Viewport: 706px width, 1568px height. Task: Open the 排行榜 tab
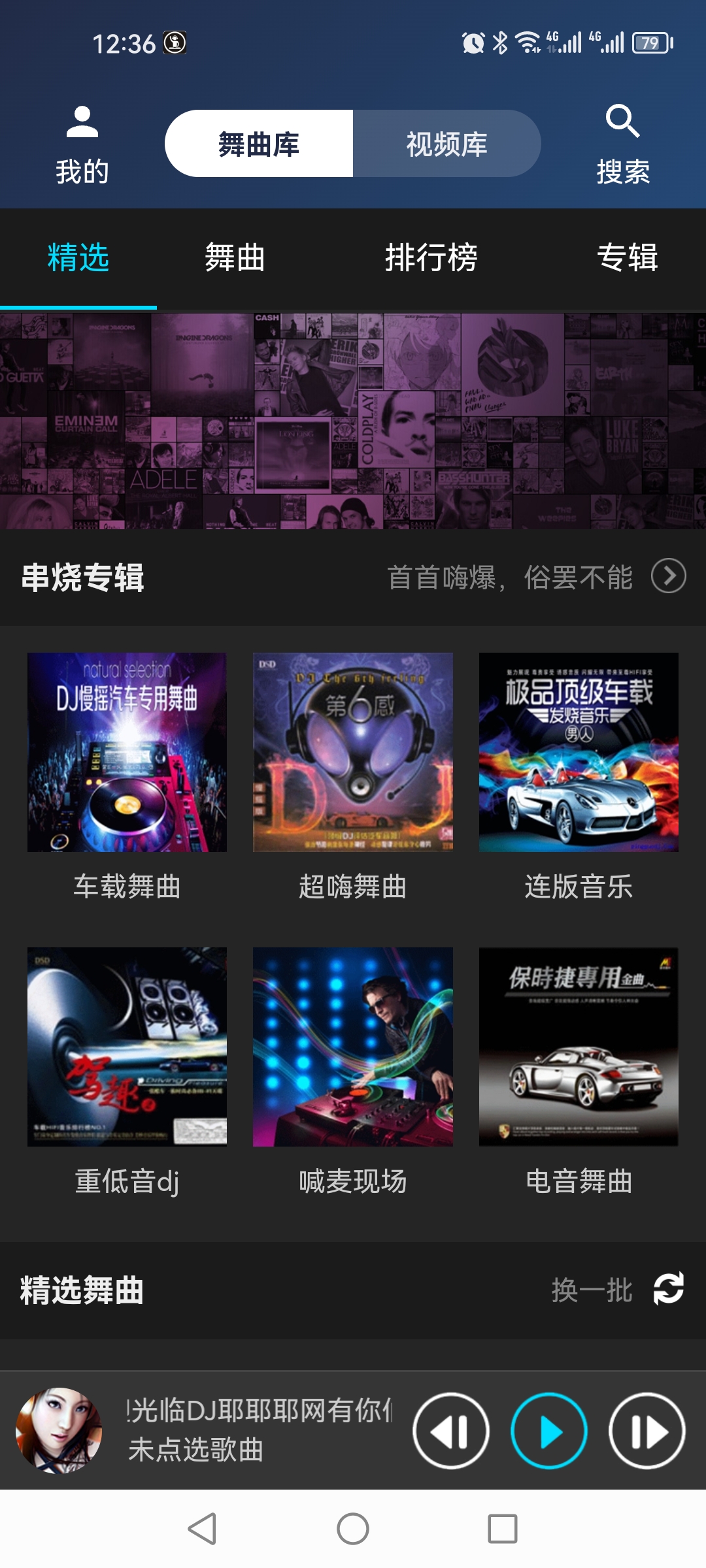pos(431,257)
